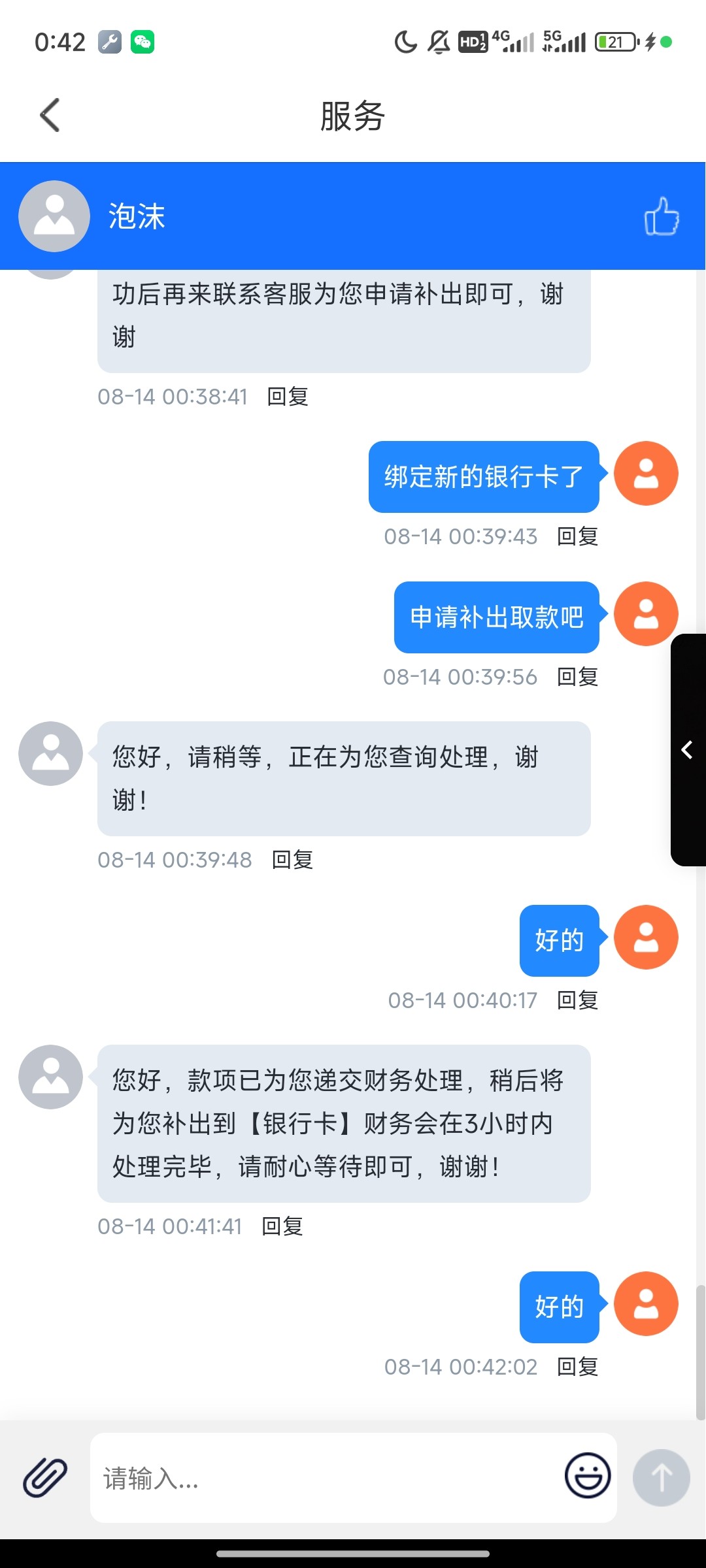Focus the 请输入 message field
The image size is (706, 1568).
tap(327, 1478)
